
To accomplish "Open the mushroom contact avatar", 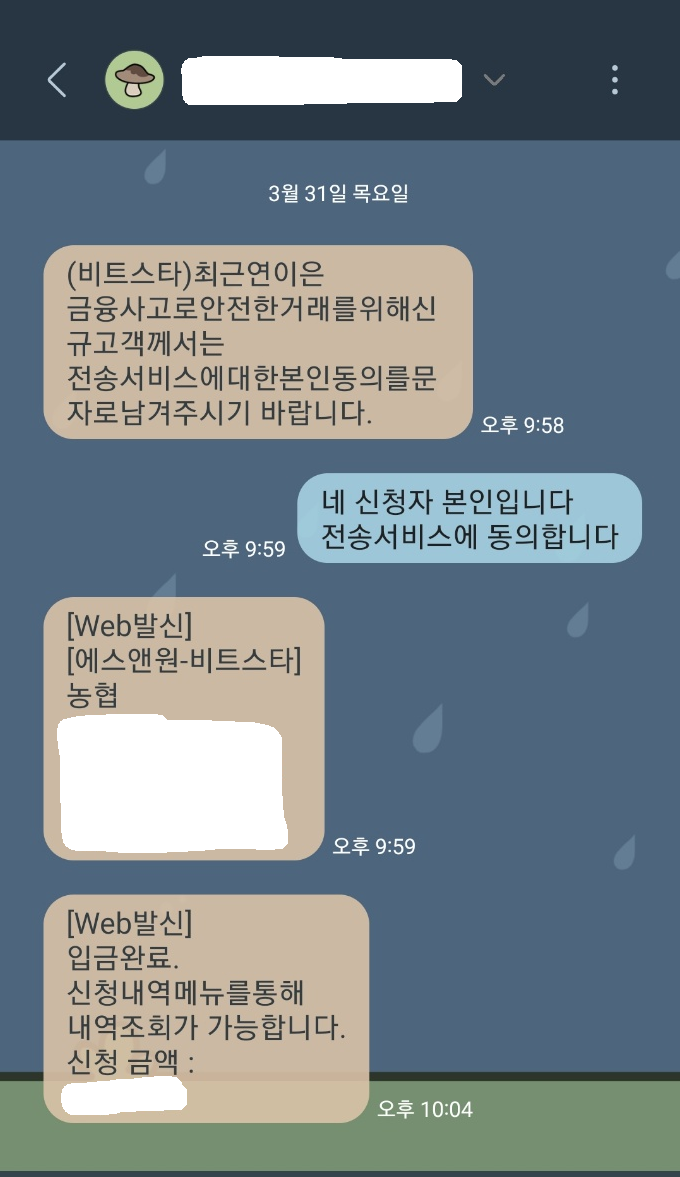I will 134,79.
